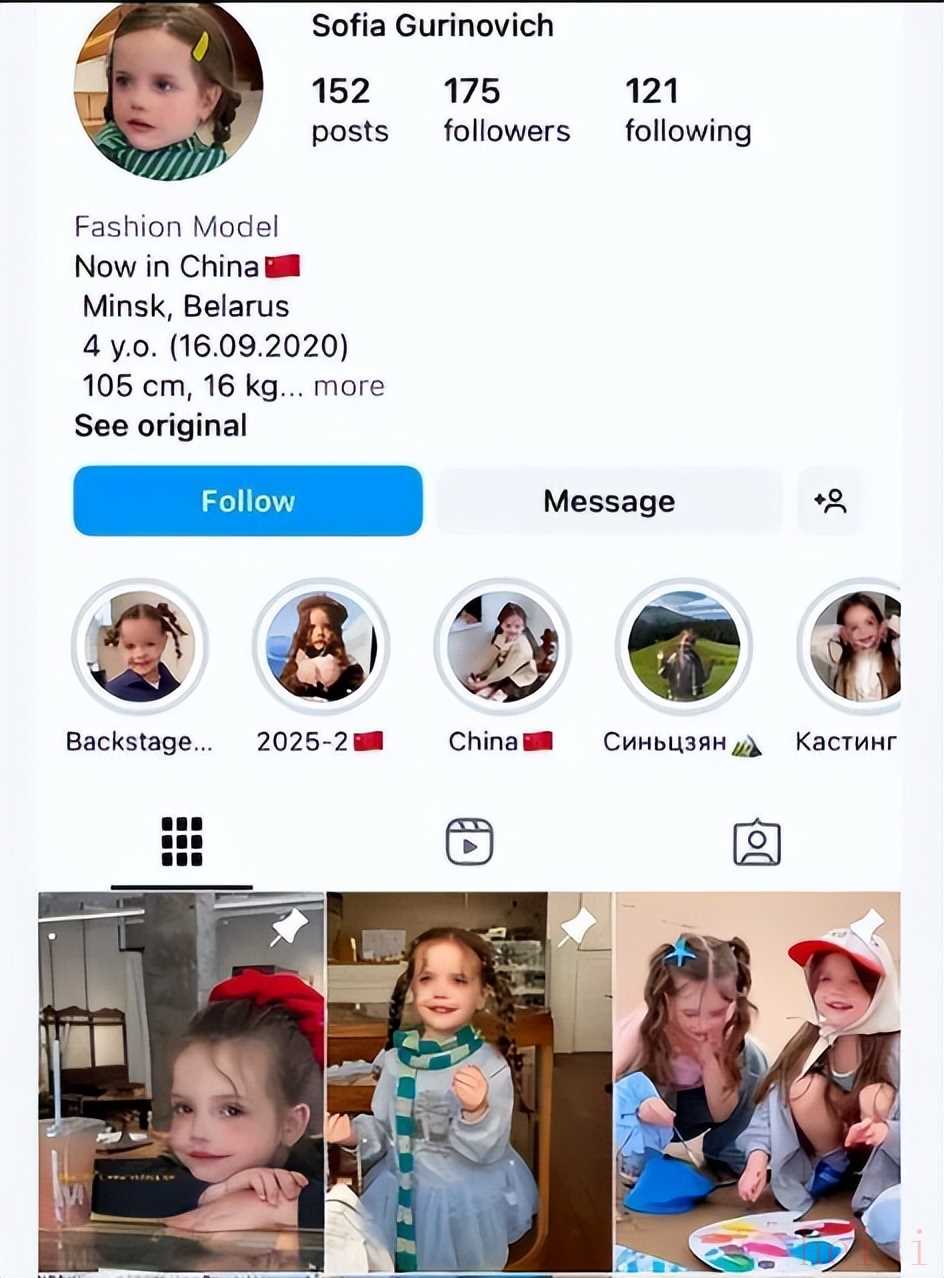Open the Backstage story highlight

click(x=140, y=647)
